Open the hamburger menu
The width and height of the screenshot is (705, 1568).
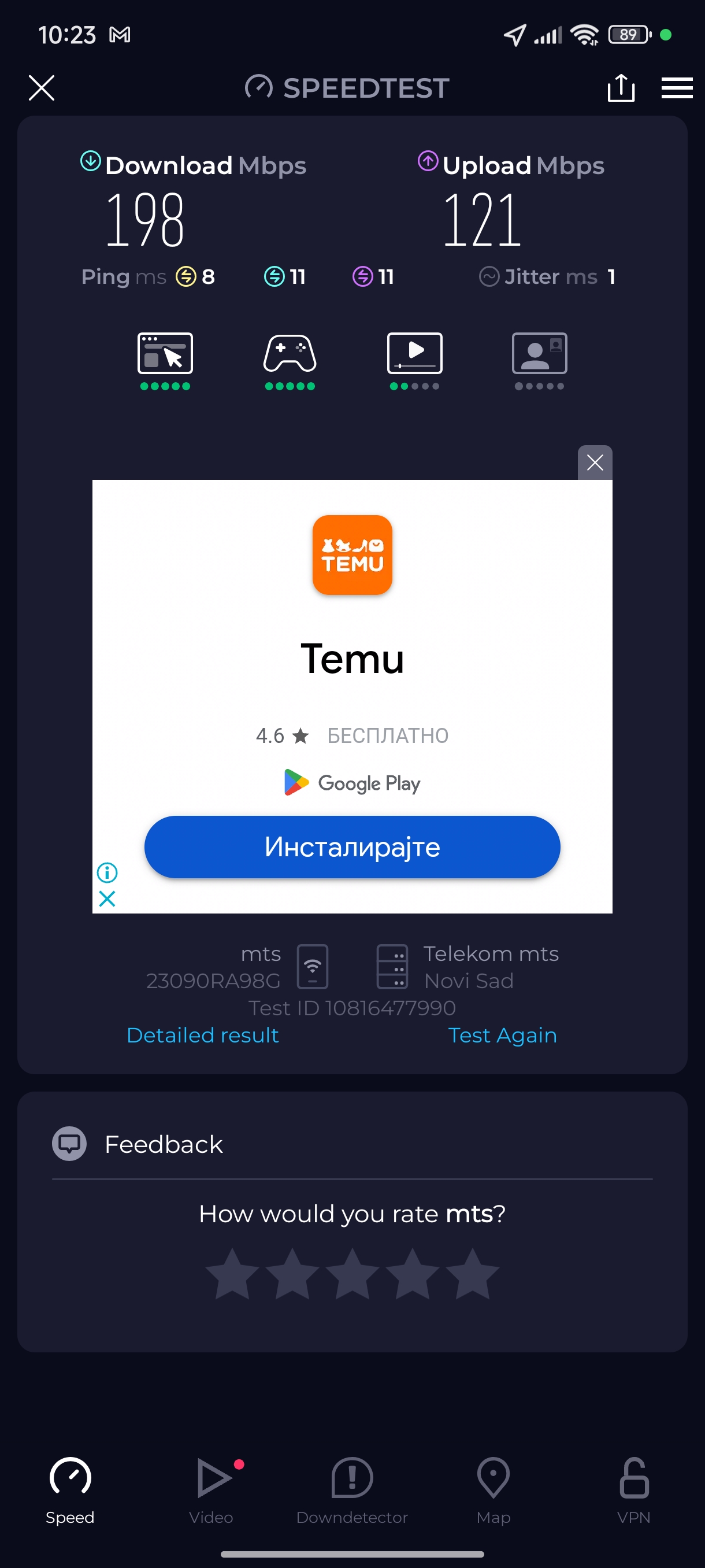tap(677, 88)
